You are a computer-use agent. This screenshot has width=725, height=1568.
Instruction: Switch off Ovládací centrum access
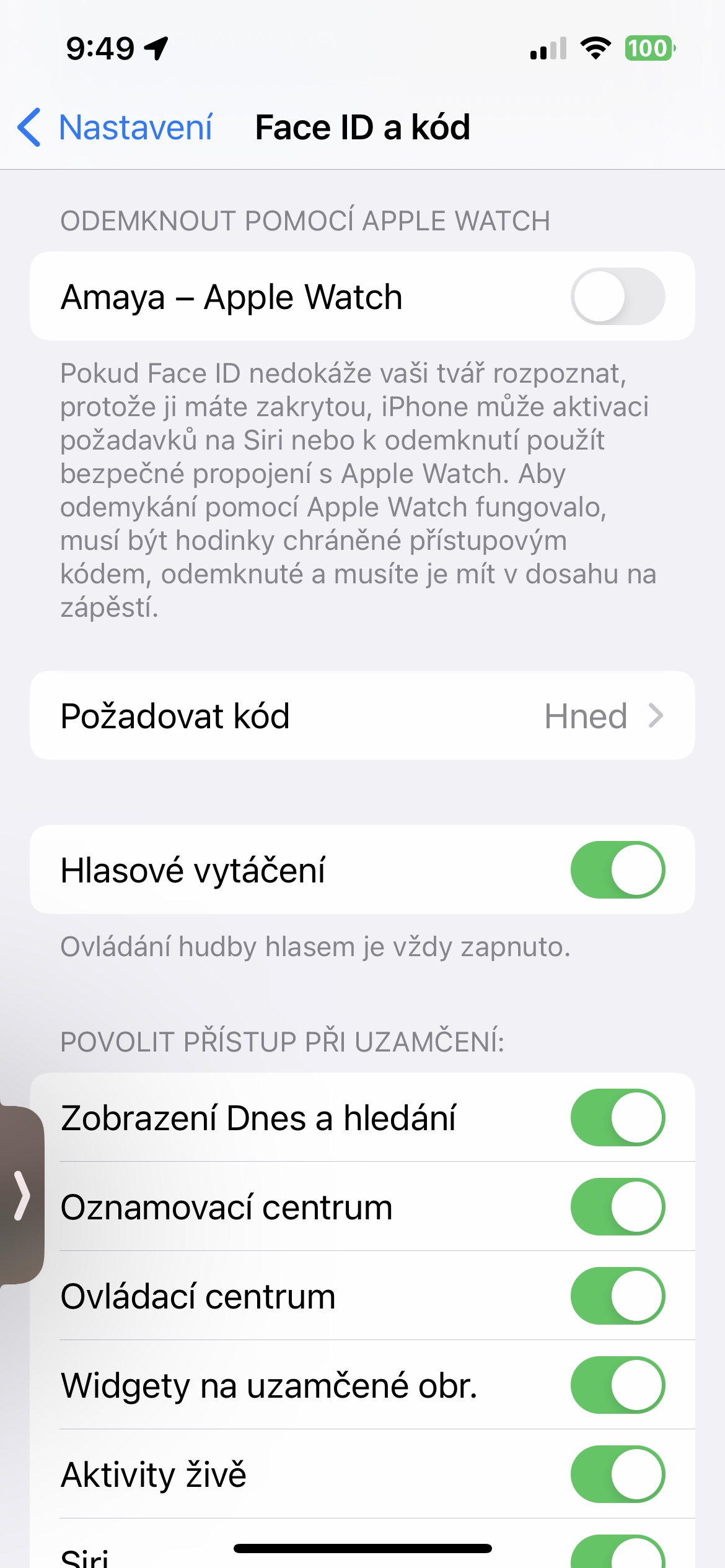click(618, 1296)
